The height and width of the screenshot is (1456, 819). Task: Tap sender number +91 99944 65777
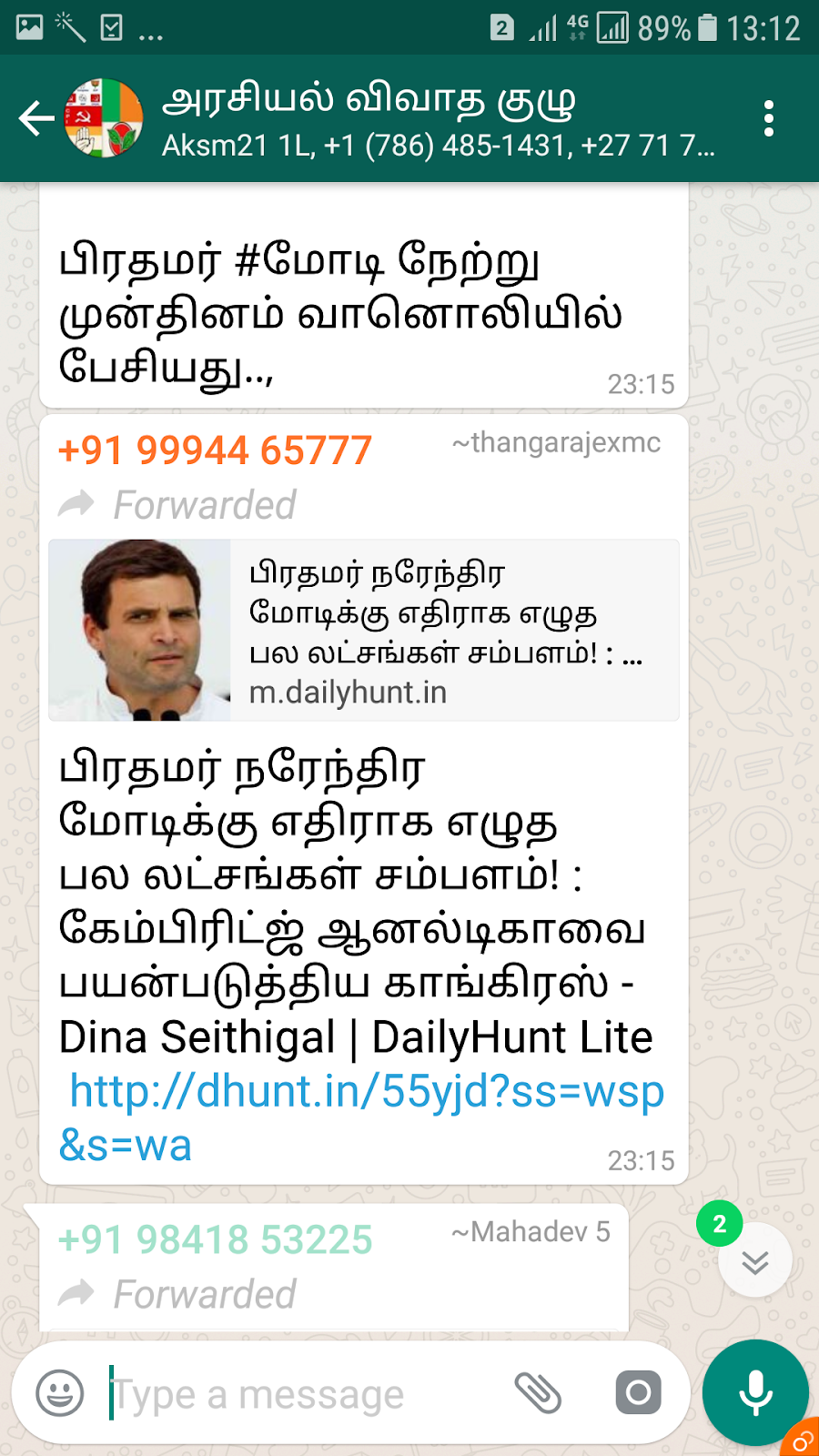(x=215, y=450)
